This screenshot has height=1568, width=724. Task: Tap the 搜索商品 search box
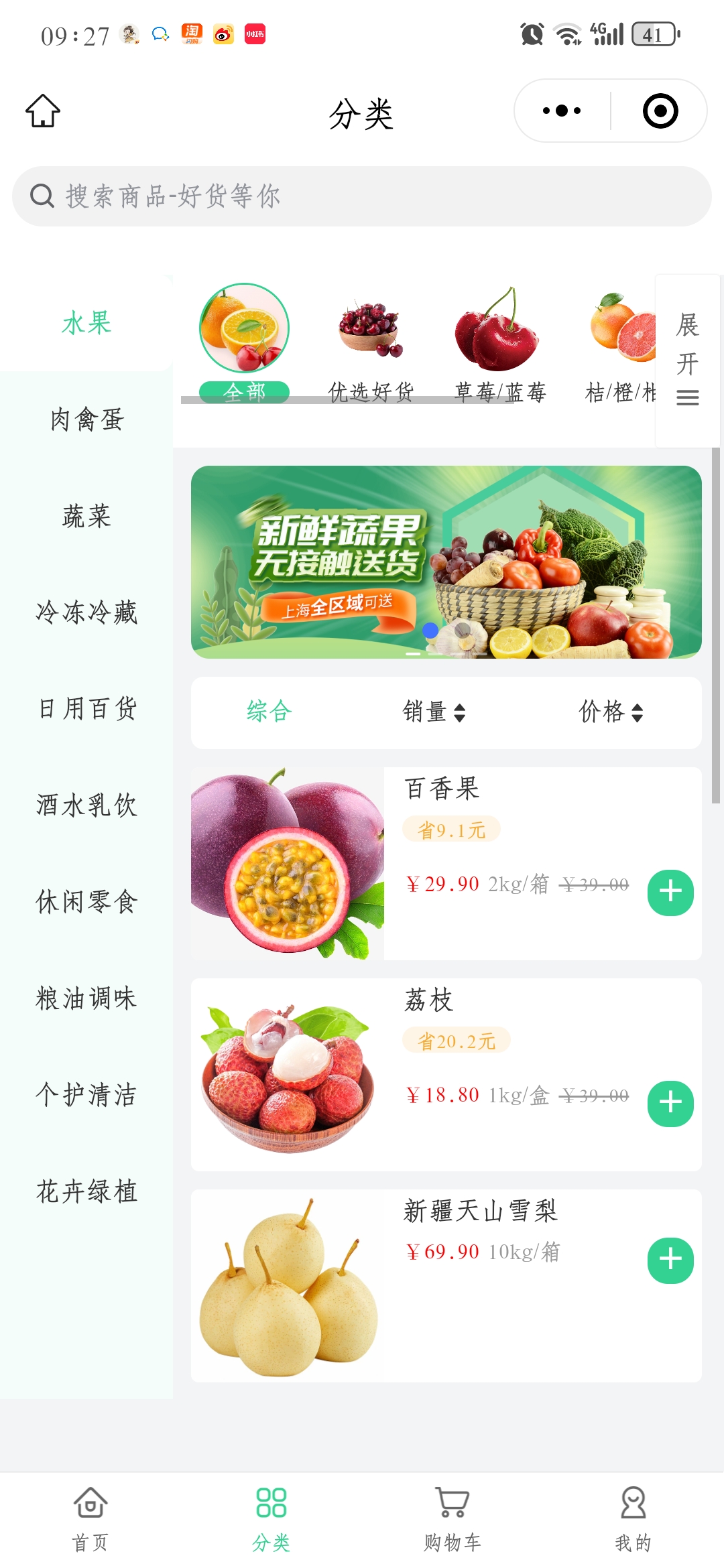pos(362,196)
